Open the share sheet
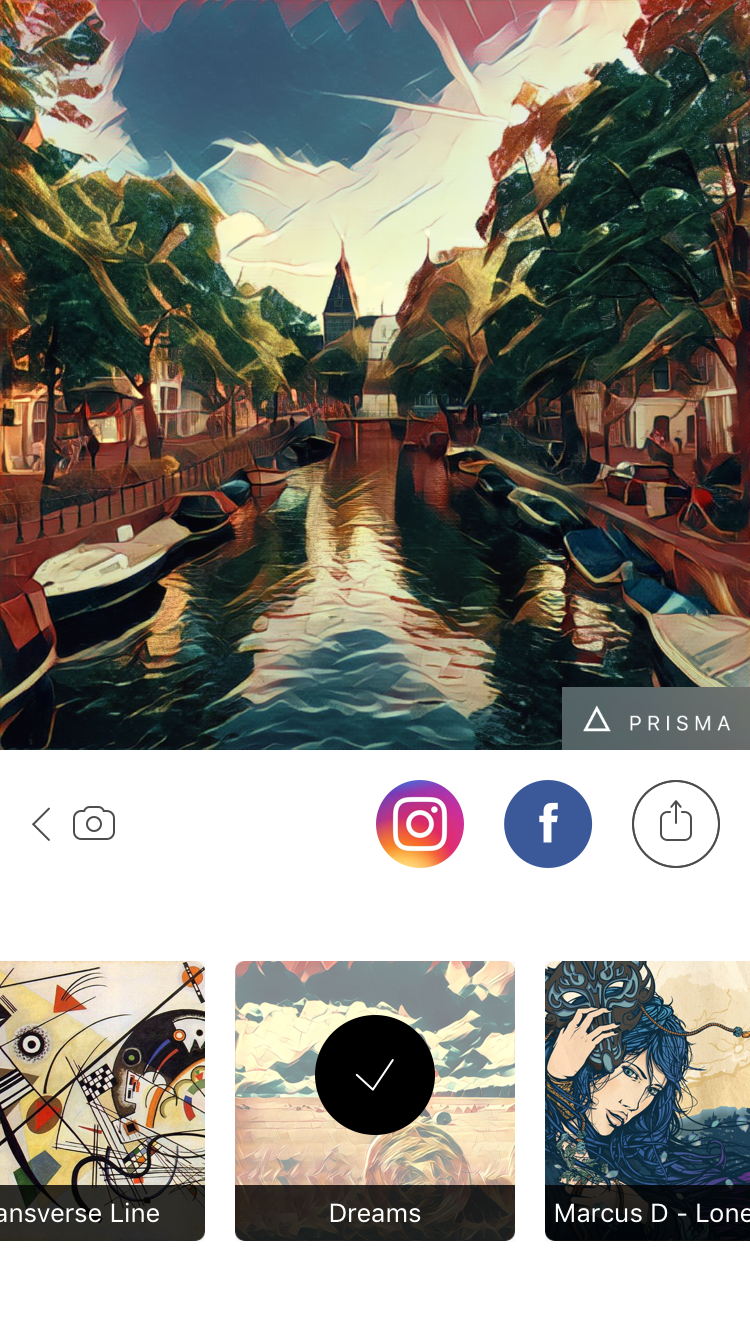Screen dimensions: 750x1334 [x=676, y=824]
